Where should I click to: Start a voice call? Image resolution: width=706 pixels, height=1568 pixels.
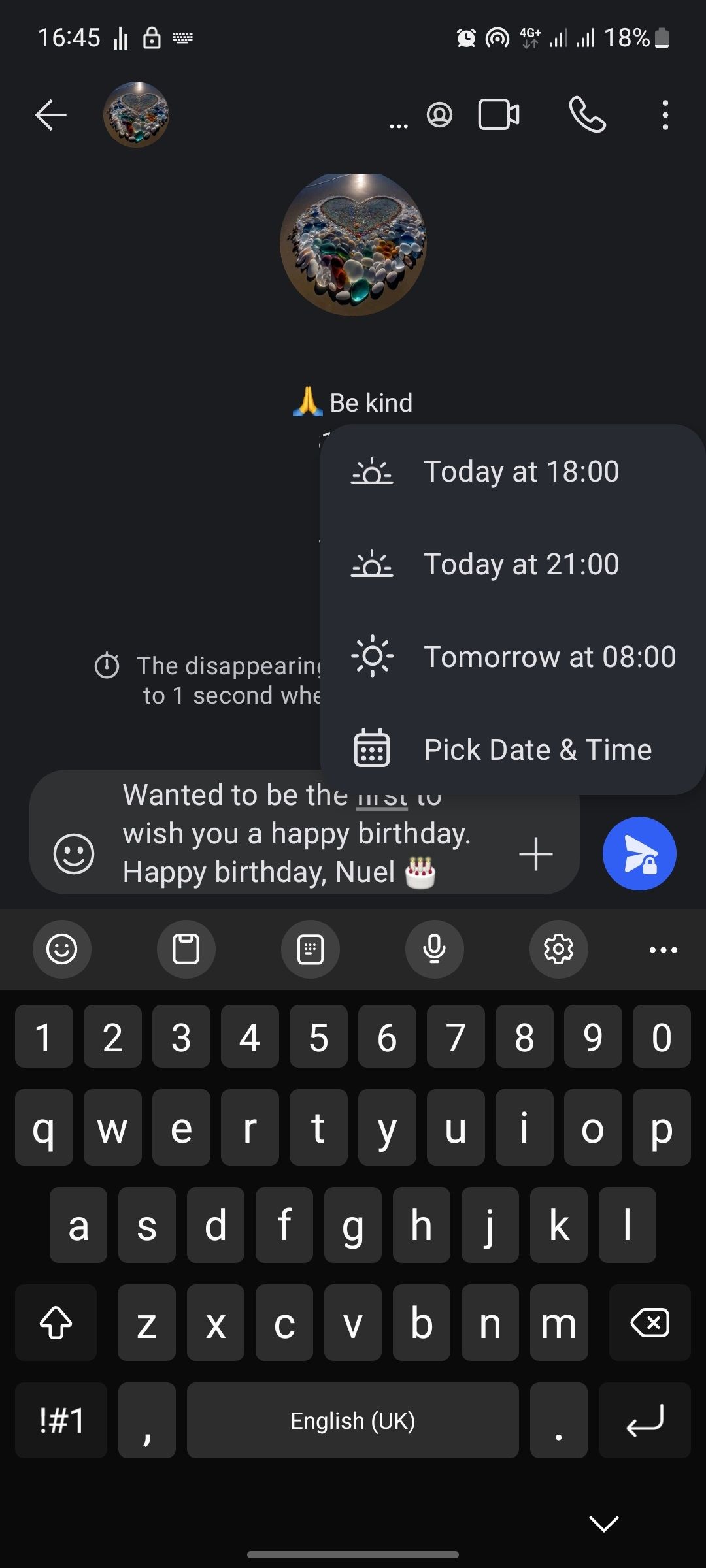(587, 114)
